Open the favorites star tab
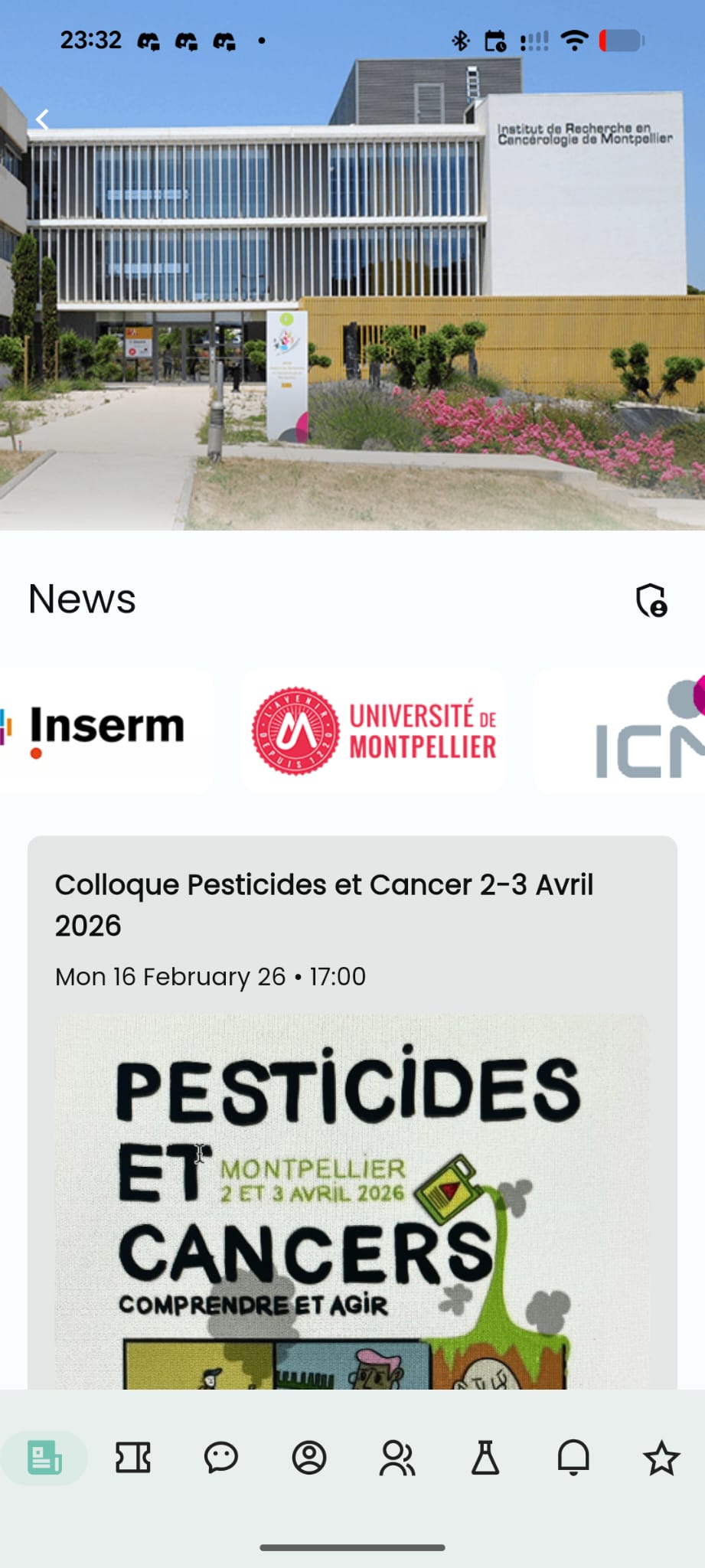Viewport: 705px width, 1568px height. [x=661, y=1457]
